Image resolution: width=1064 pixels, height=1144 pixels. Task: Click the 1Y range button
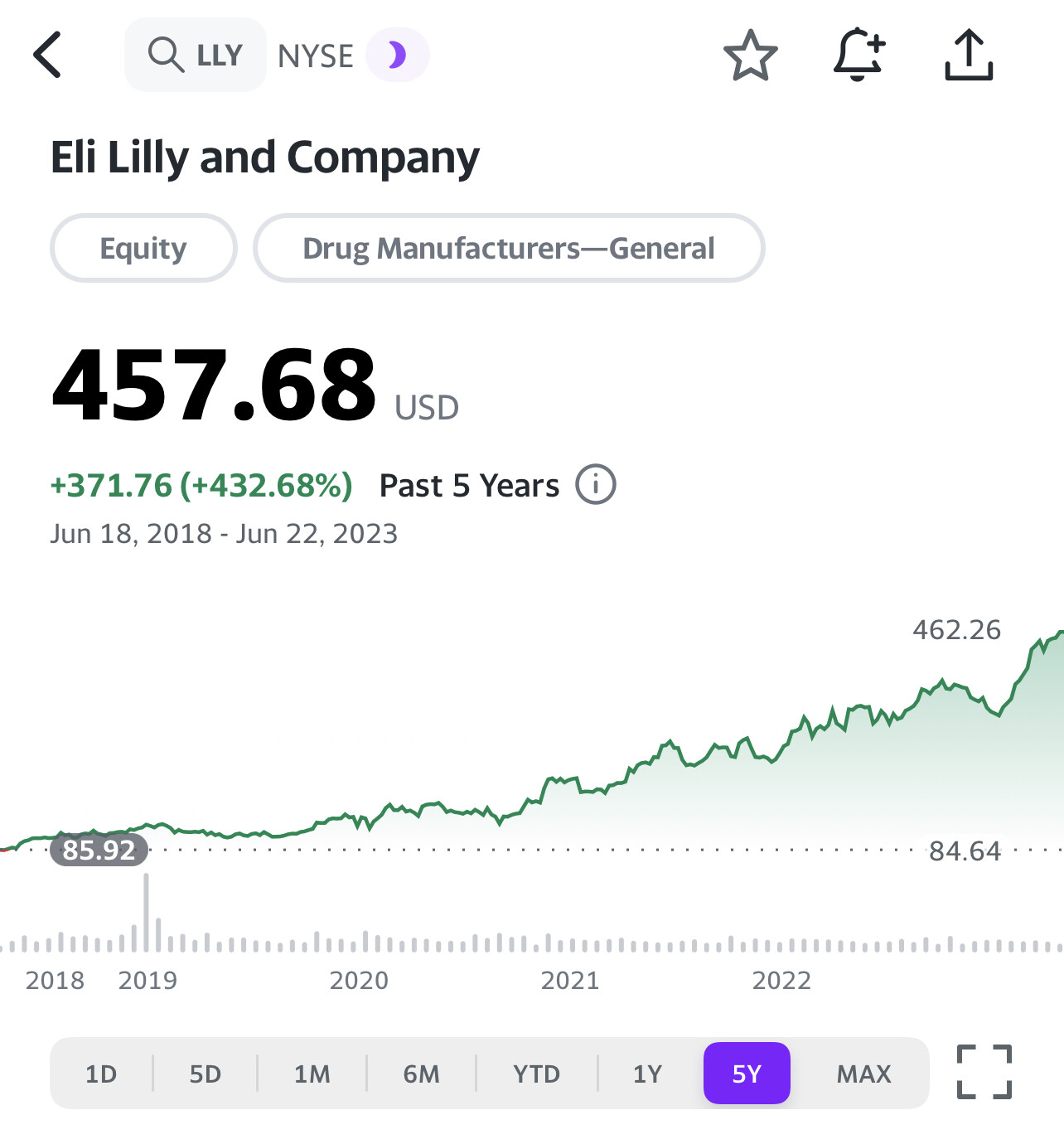(x=646, y=1074)
